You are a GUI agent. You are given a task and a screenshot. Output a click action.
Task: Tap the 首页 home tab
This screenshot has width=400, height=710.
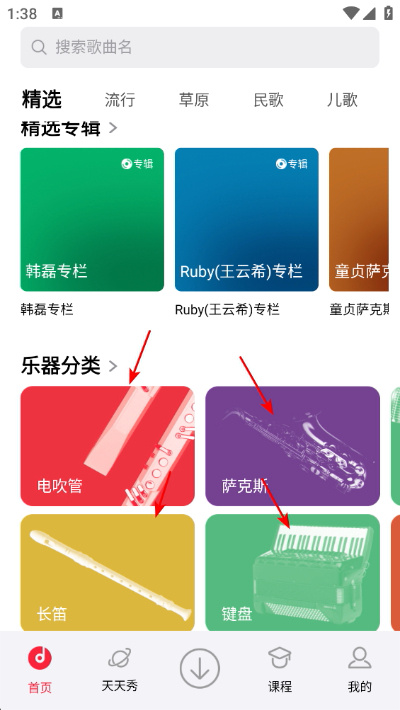point(40,670)
